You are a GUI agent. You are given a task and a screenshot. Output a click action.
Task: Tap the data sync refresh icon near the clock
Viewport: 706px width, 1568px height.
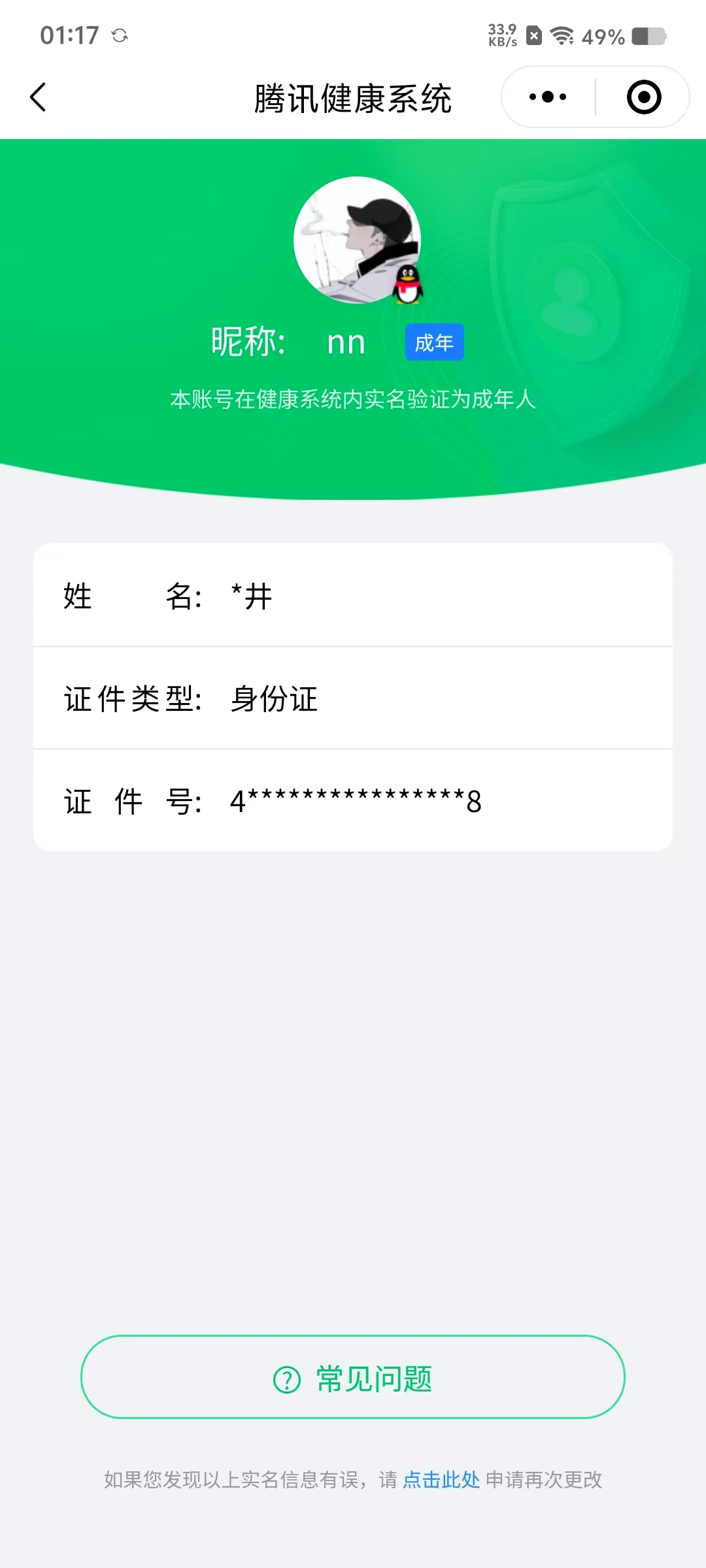pos(119,35)
